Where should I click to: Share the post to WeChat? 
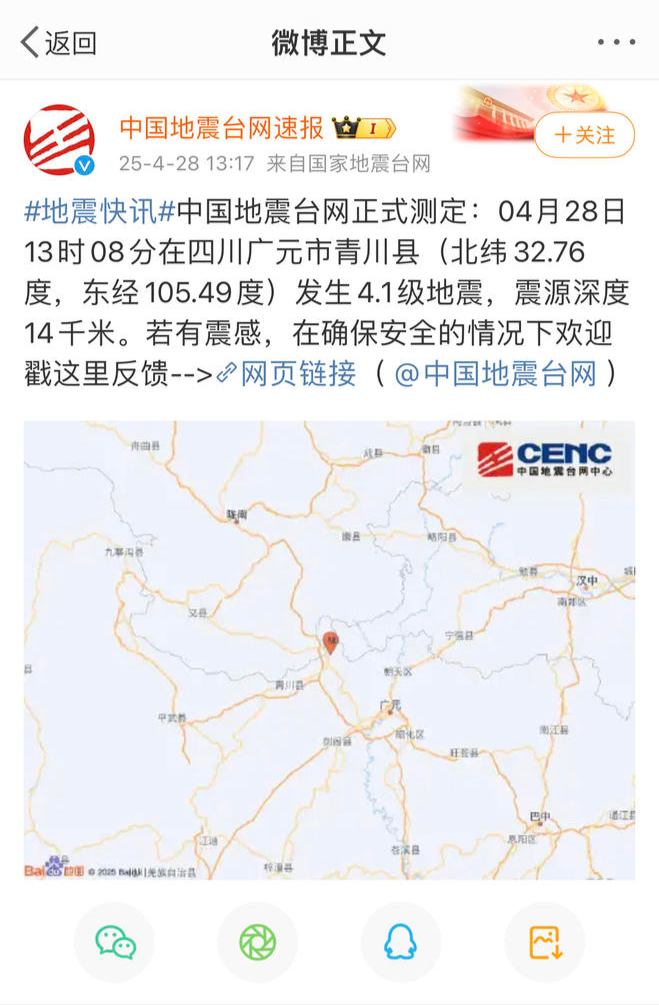[x=115, y=941]
